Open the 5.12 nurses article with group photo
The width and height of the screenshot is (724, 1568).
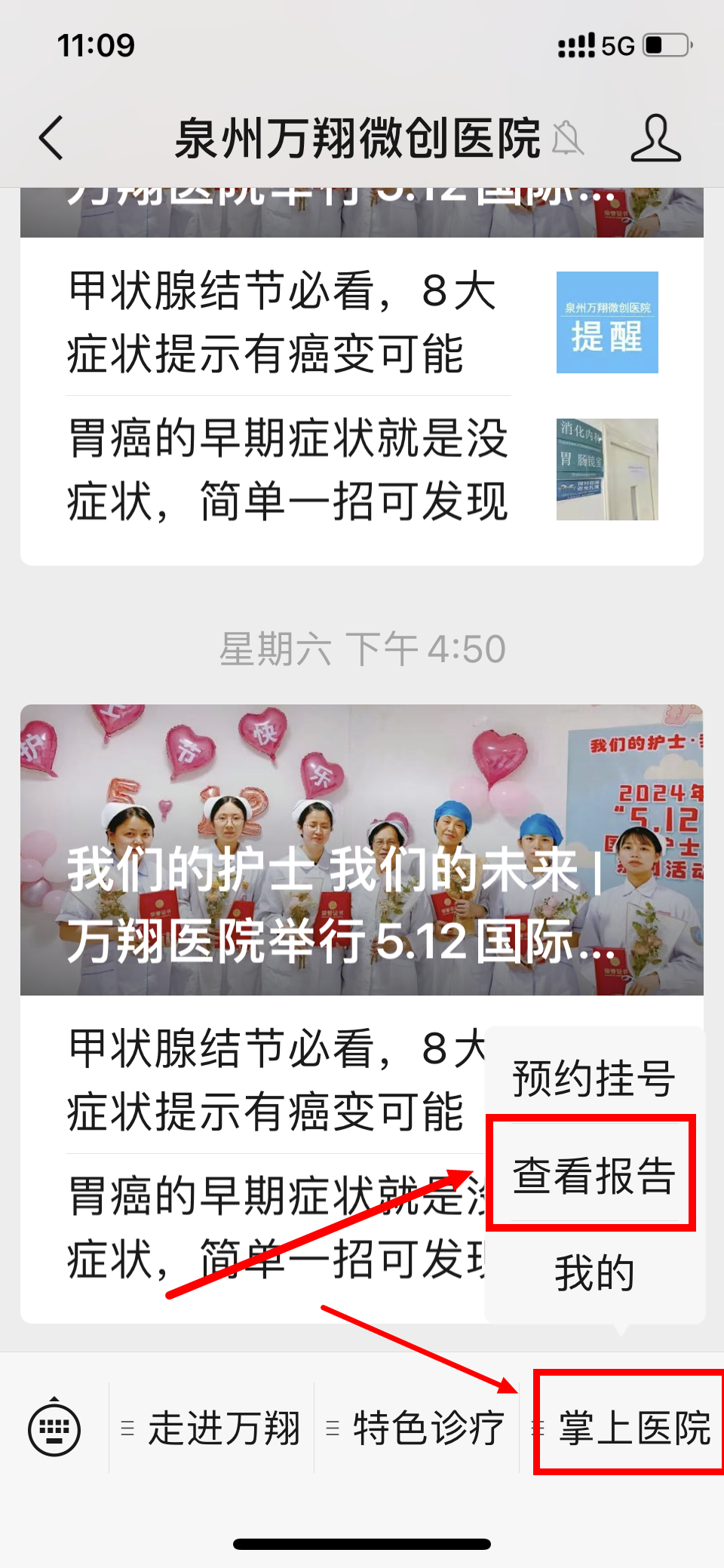click(362, 849)
